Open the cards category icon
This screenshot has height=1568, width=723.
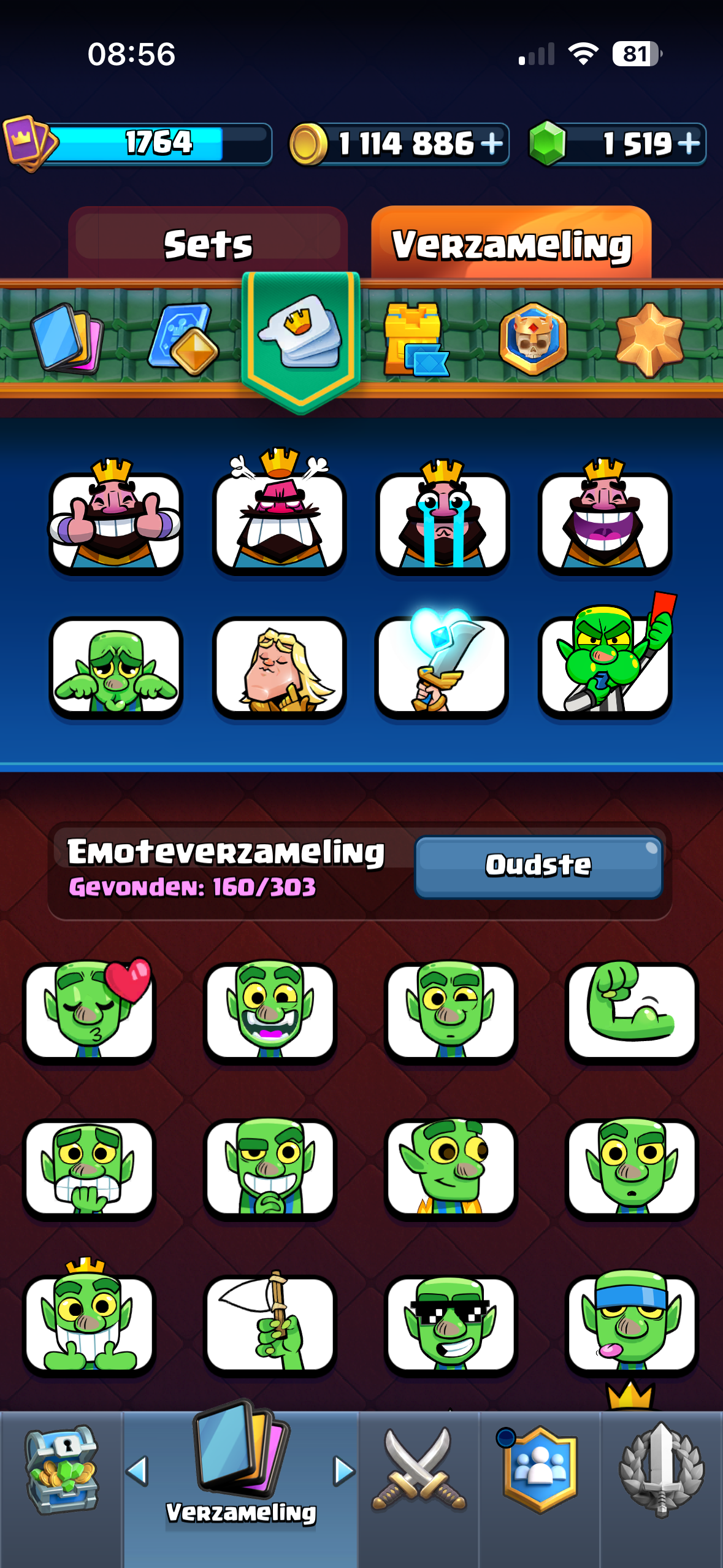[67, 339]
